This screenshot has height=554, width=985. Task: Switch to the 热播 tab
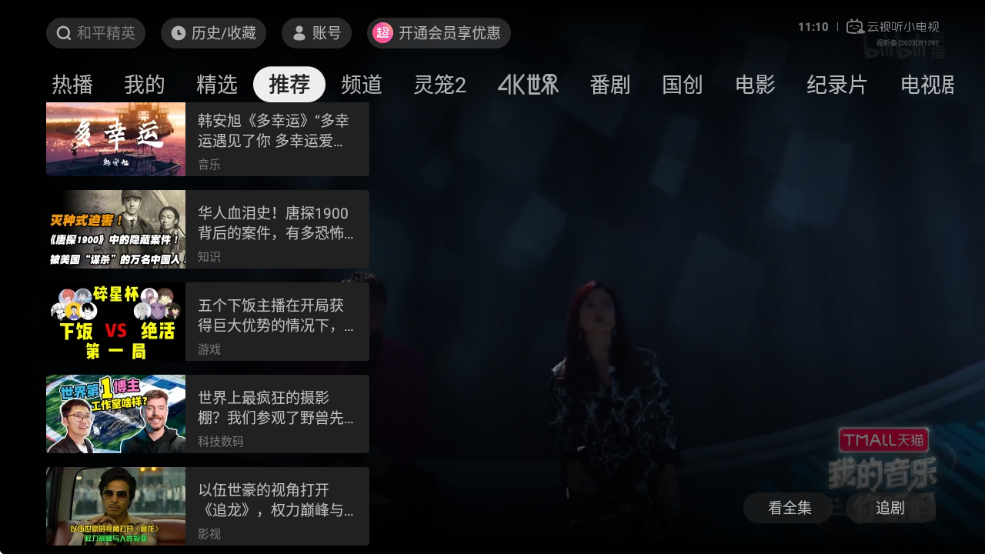pyautogui.click(x=73, y=85)
